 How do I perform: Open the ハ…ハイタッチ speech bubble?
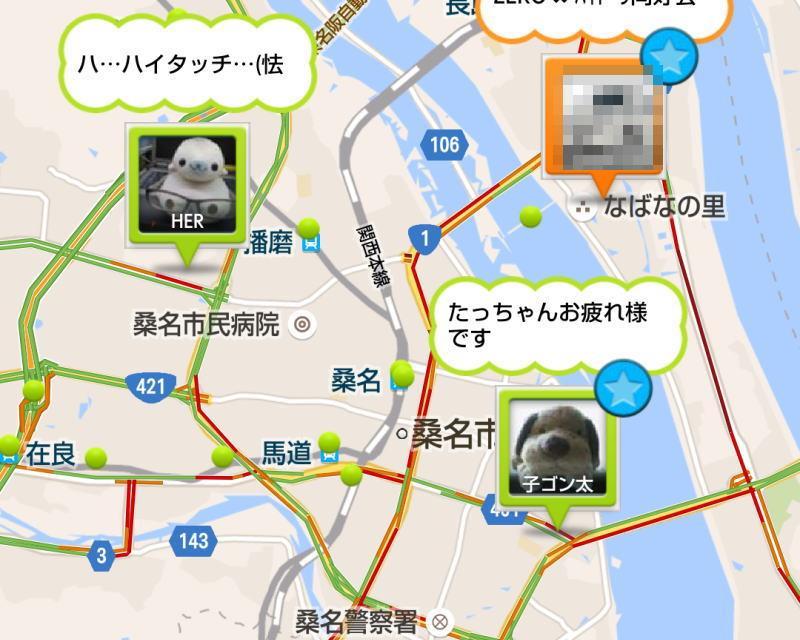click(187, 67)
